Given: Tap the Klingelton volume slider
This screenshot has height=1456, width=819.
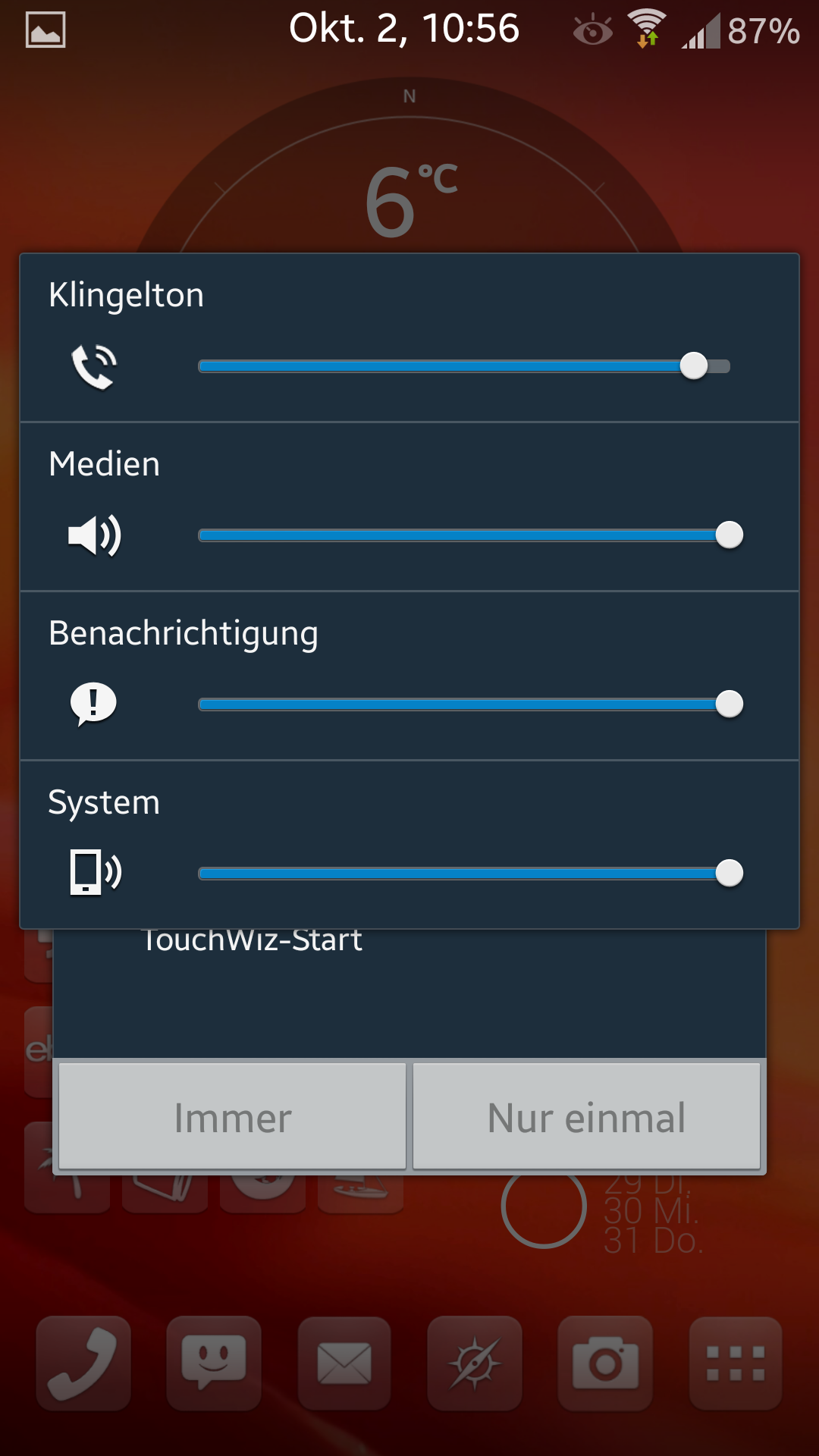Looking at the screenshot, I should (x=464, y=366).
